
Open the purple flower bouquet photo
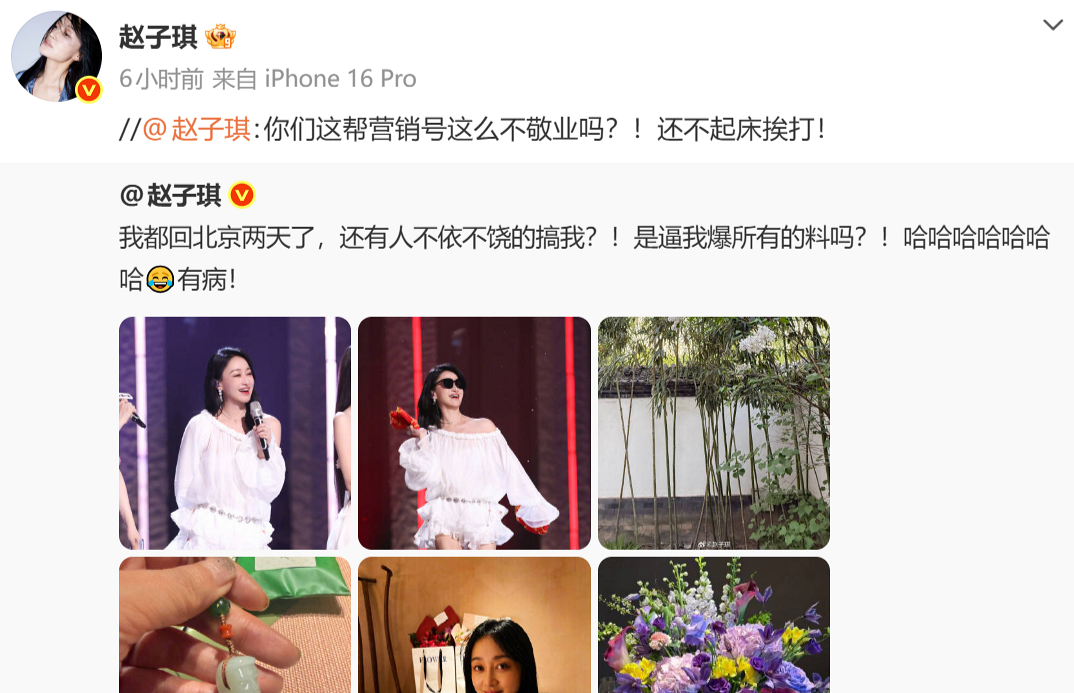[x=713, y=625]
